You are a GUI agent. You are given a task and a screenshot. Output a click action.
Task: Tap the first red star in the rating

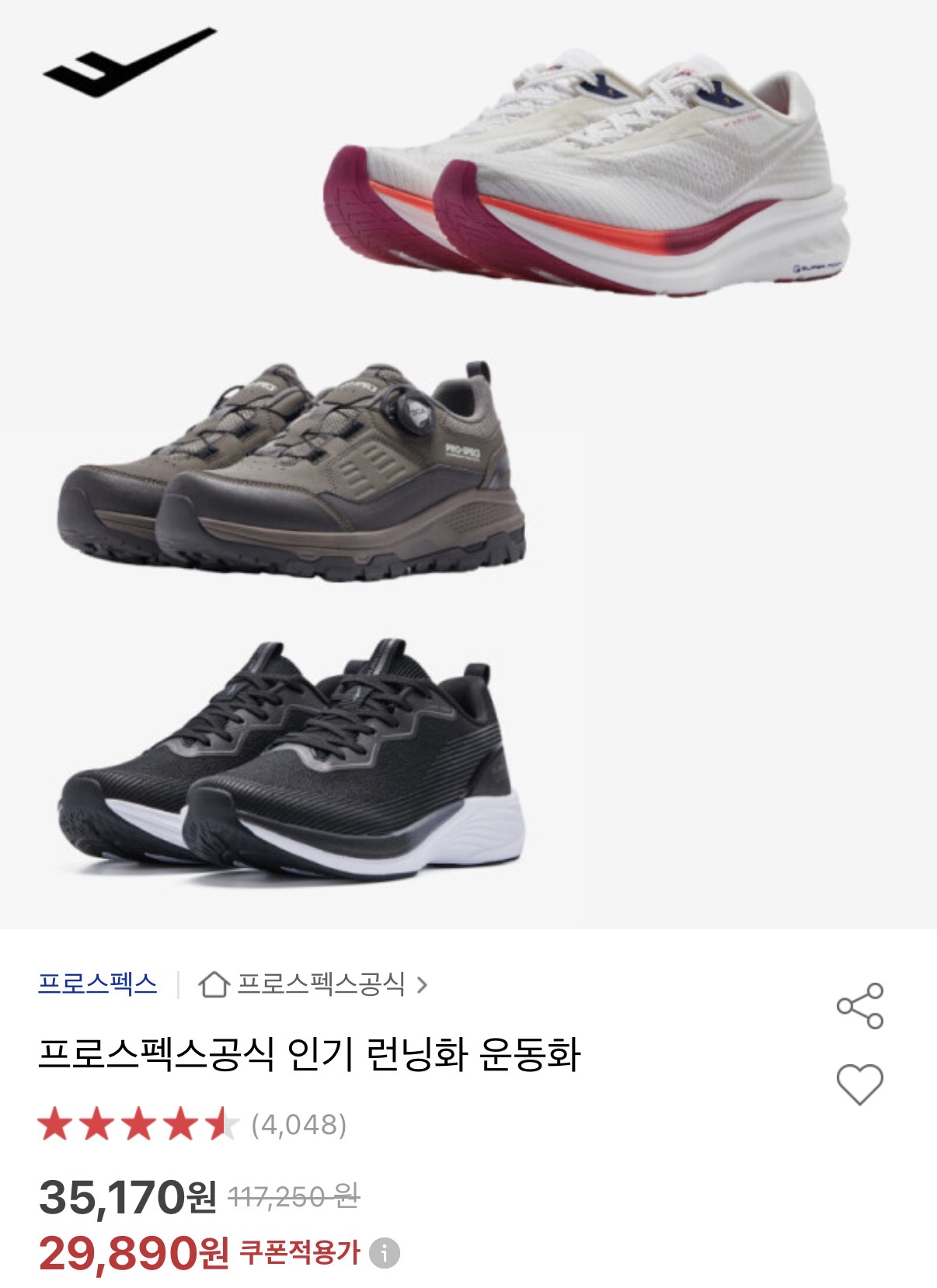click(56, 1124)
